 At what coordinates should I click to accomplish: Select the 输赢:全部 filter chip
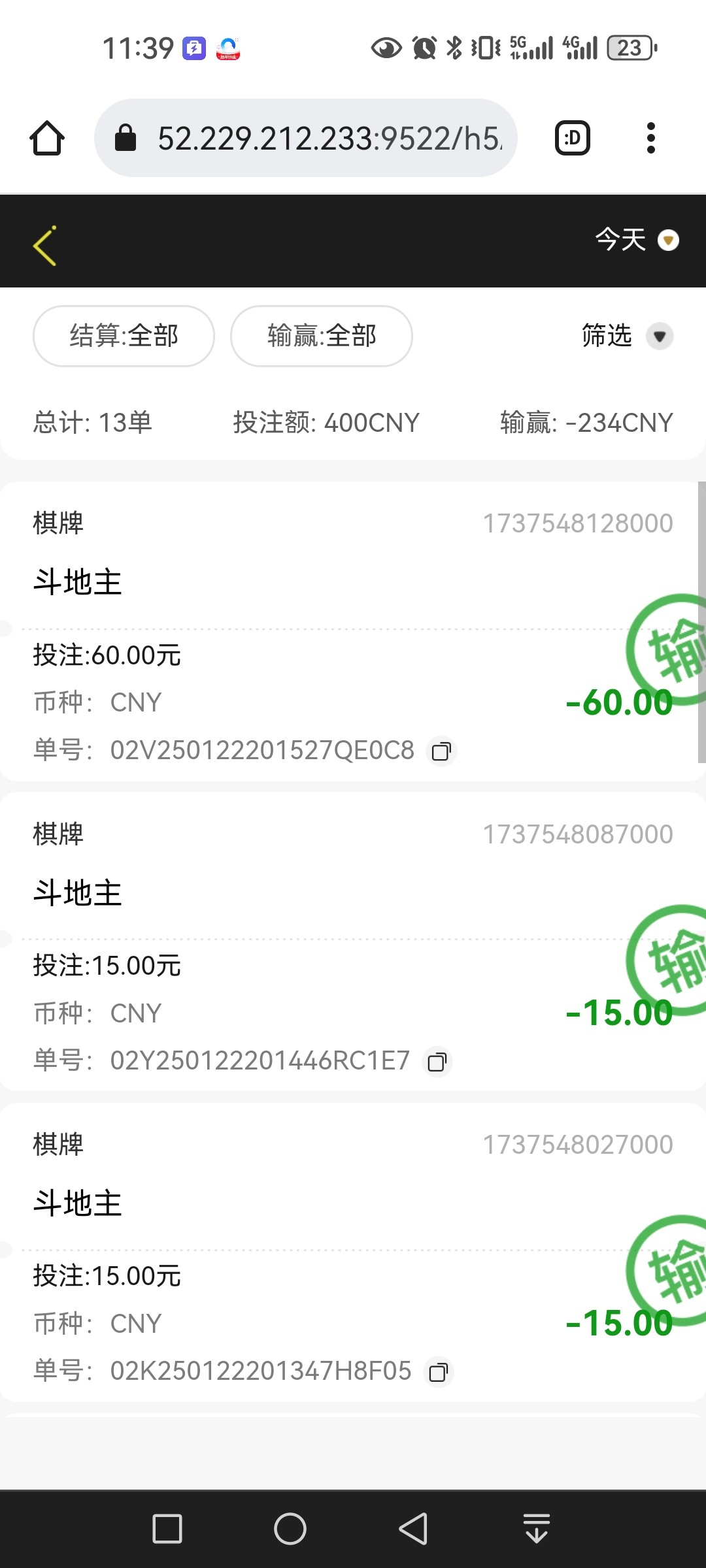coord(321,336)
